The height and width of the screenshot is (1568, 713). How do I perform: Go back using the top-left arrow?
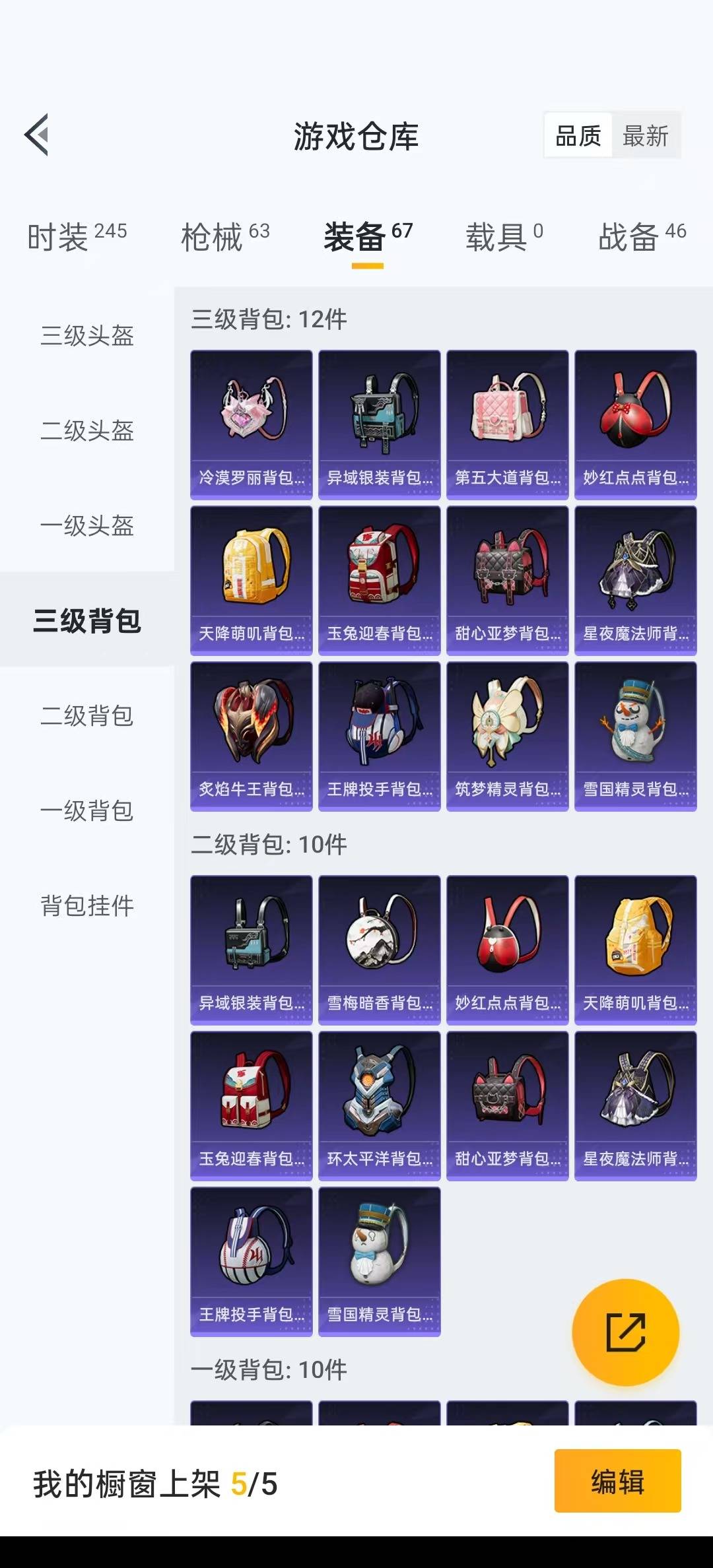37,135
